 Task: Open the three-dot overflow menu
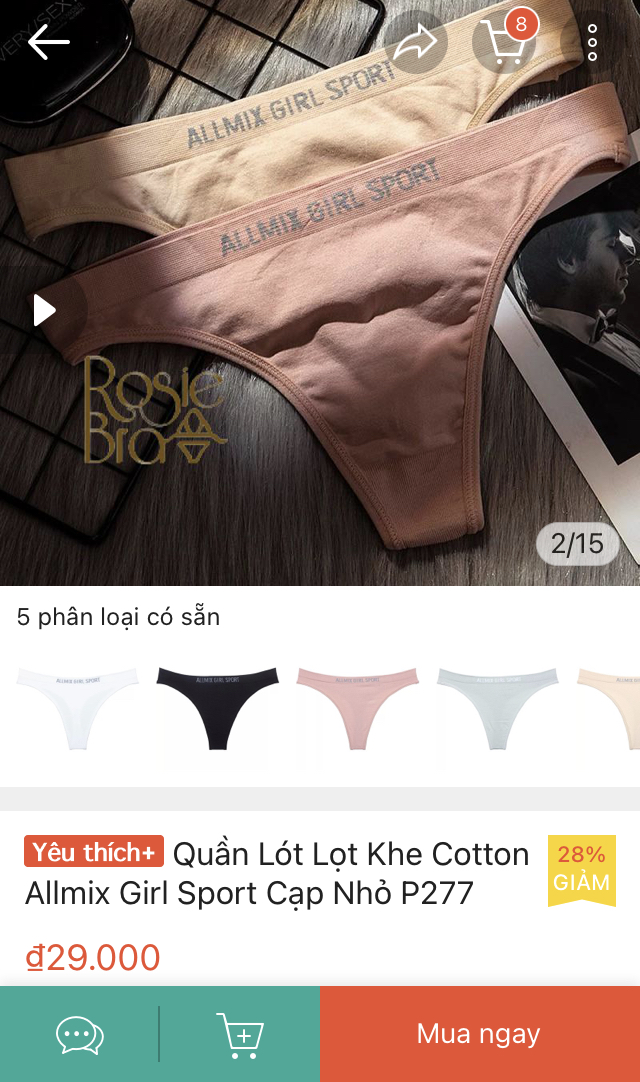593,42
